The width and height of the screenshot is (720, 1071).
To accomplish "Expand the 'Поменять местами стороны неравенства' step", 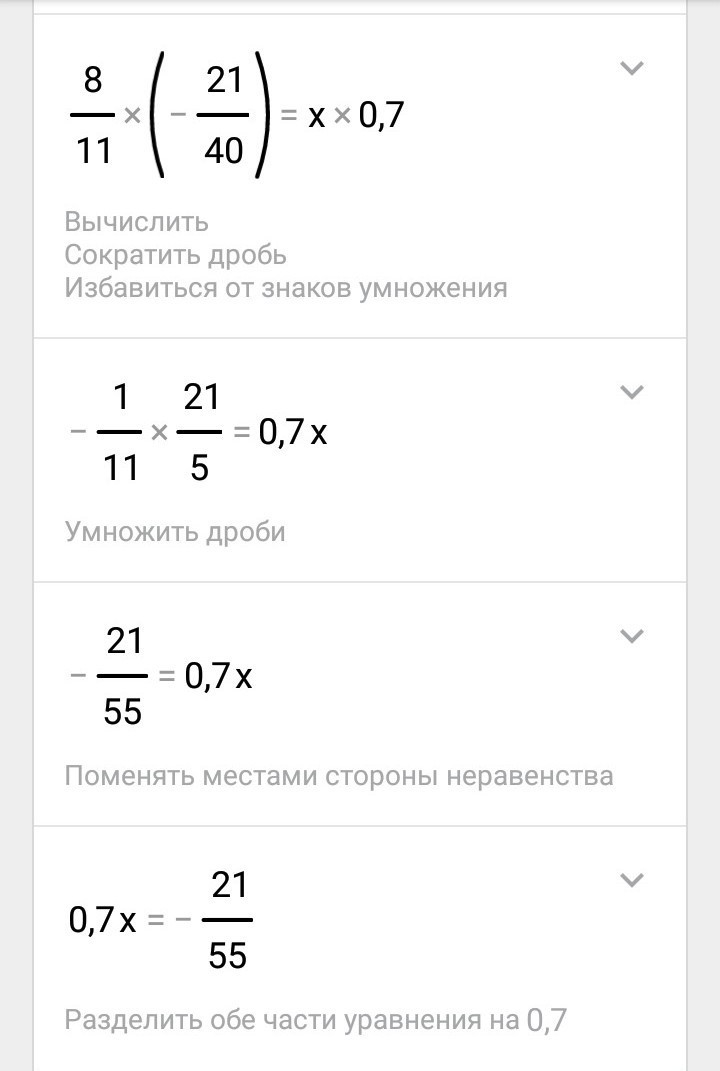I will coord(632,636).
